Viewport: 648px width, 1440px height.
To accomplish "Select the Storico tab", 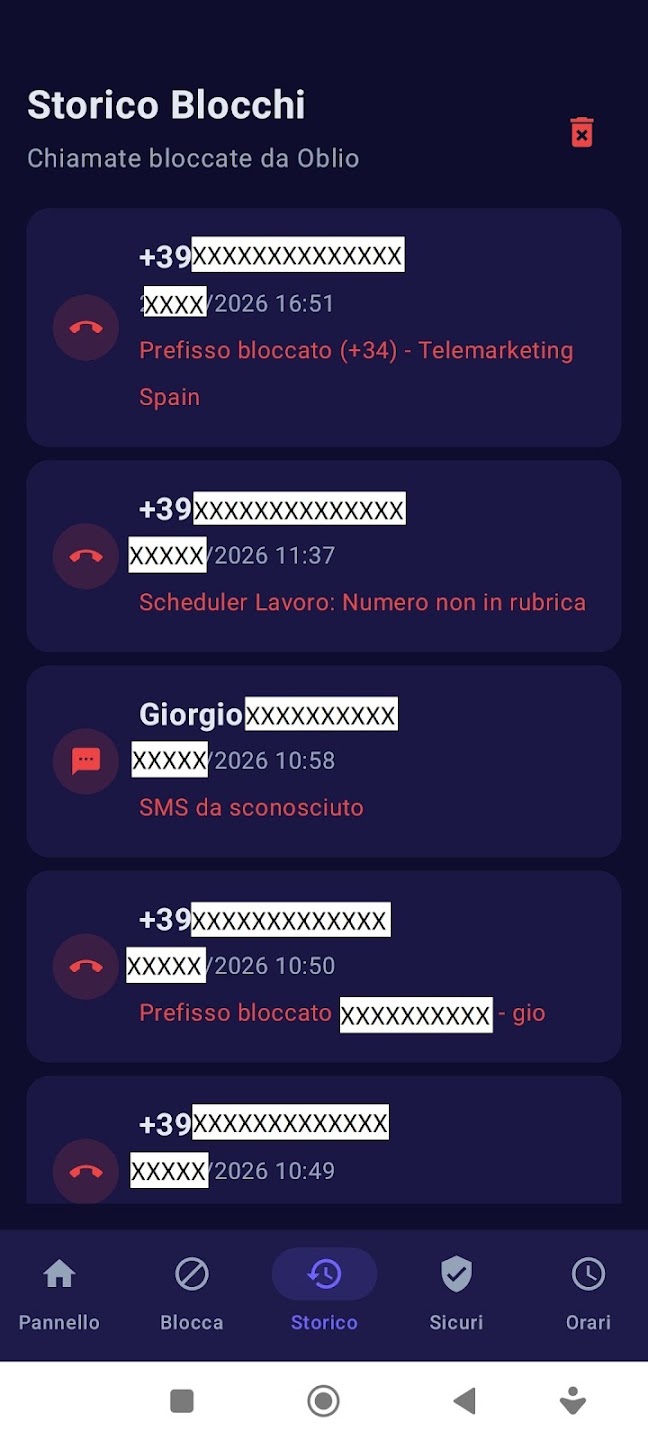I will tap(324, 1295).
